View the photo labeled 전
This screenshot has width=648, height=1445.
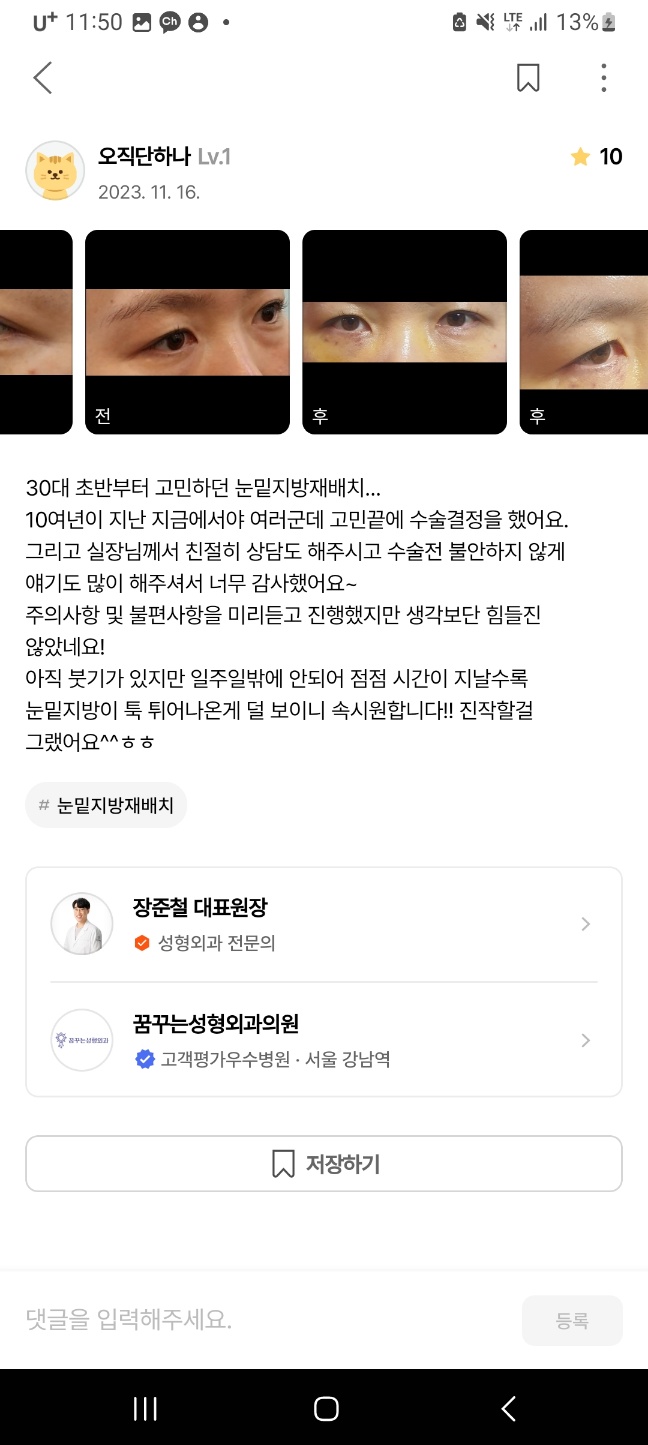point(187,332)
